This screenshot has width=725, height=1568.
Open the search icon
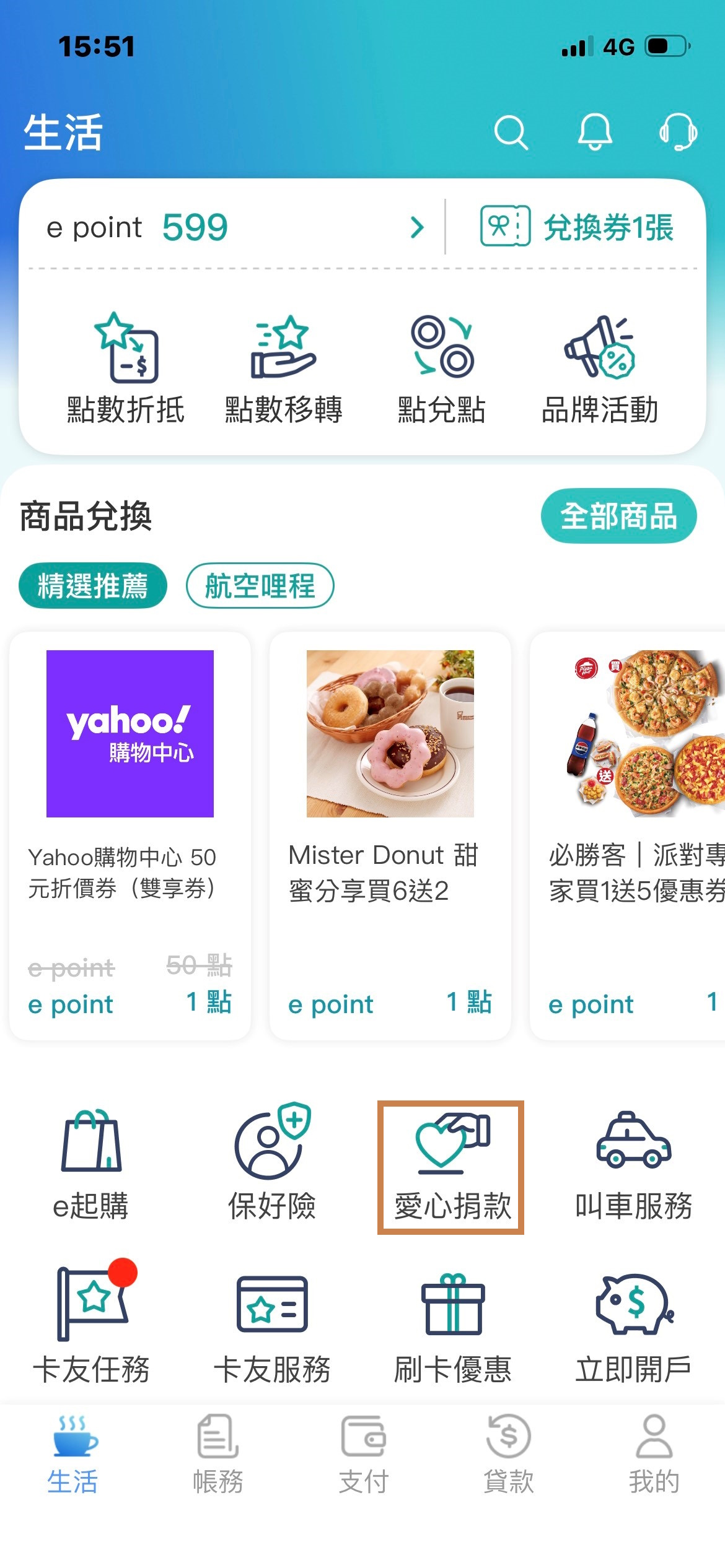point(511,132)
